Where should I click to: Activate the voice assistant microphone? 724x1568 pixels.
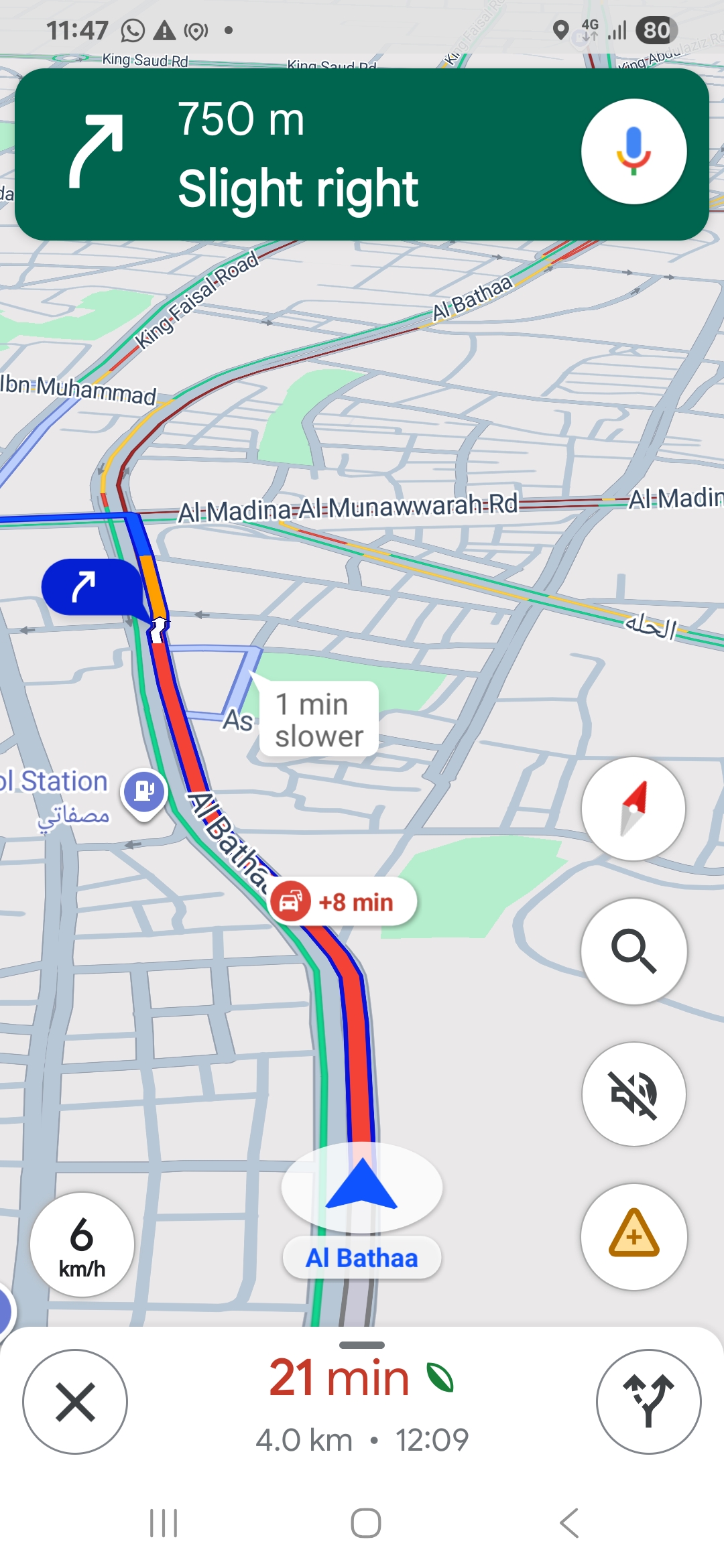[633, 151]
